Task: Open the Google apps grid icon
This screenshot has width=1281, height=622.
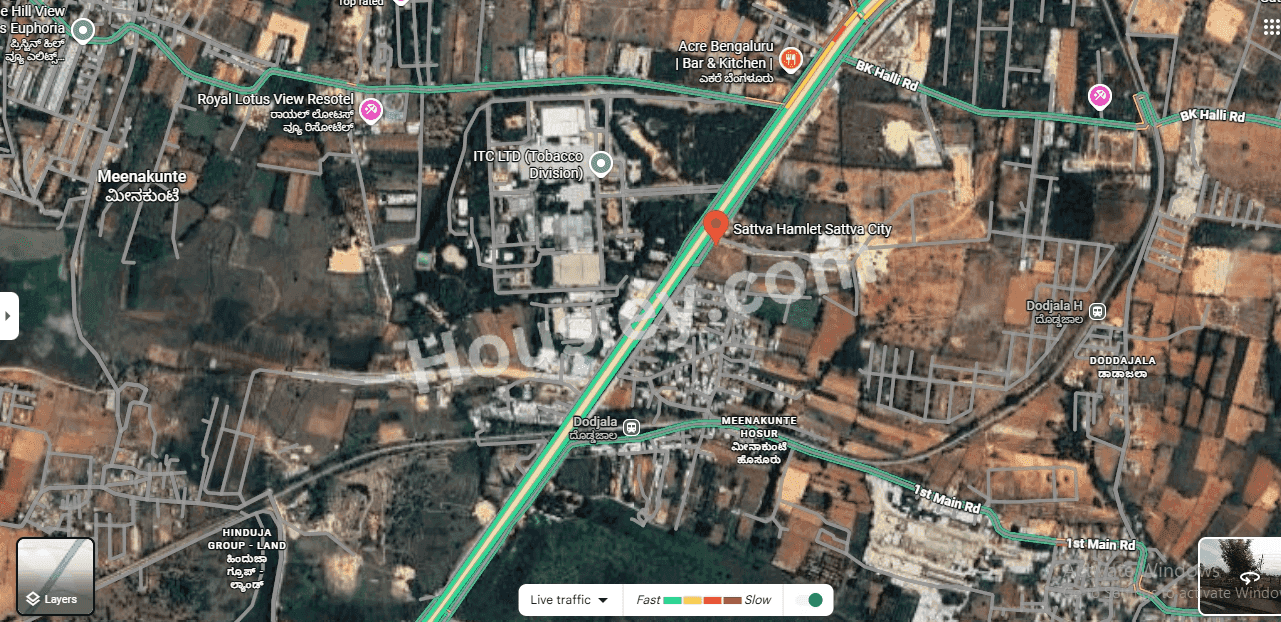Action: [x=1271, y=27]
